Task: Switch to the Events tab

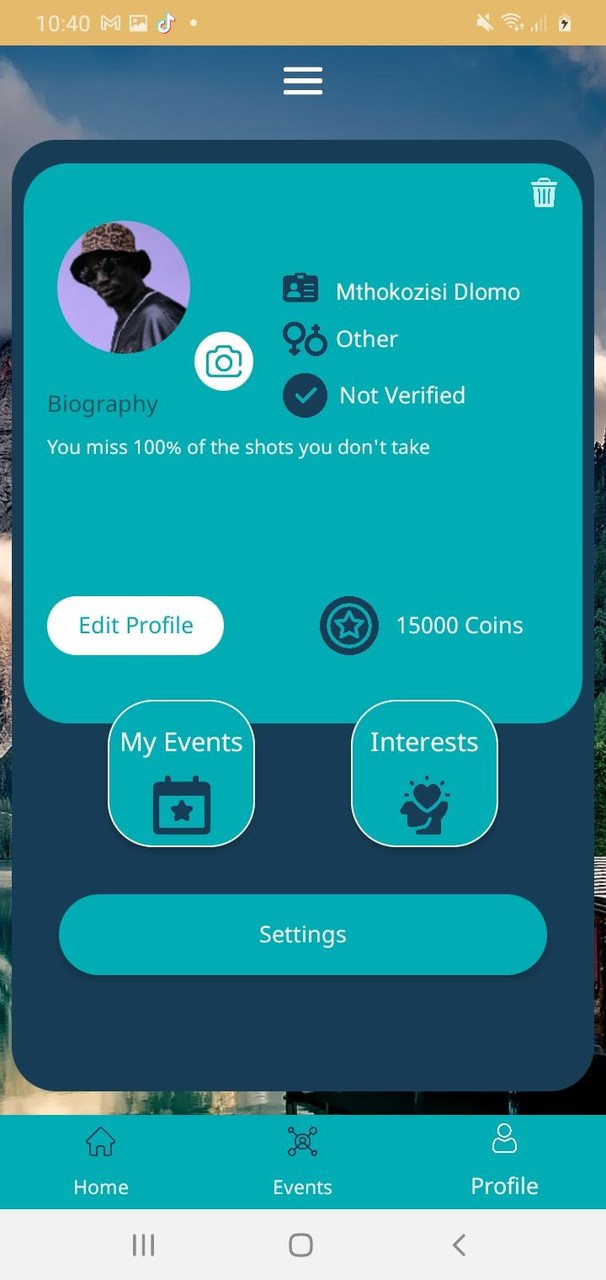Action: pyautogui.click(x=302, y=1161)
